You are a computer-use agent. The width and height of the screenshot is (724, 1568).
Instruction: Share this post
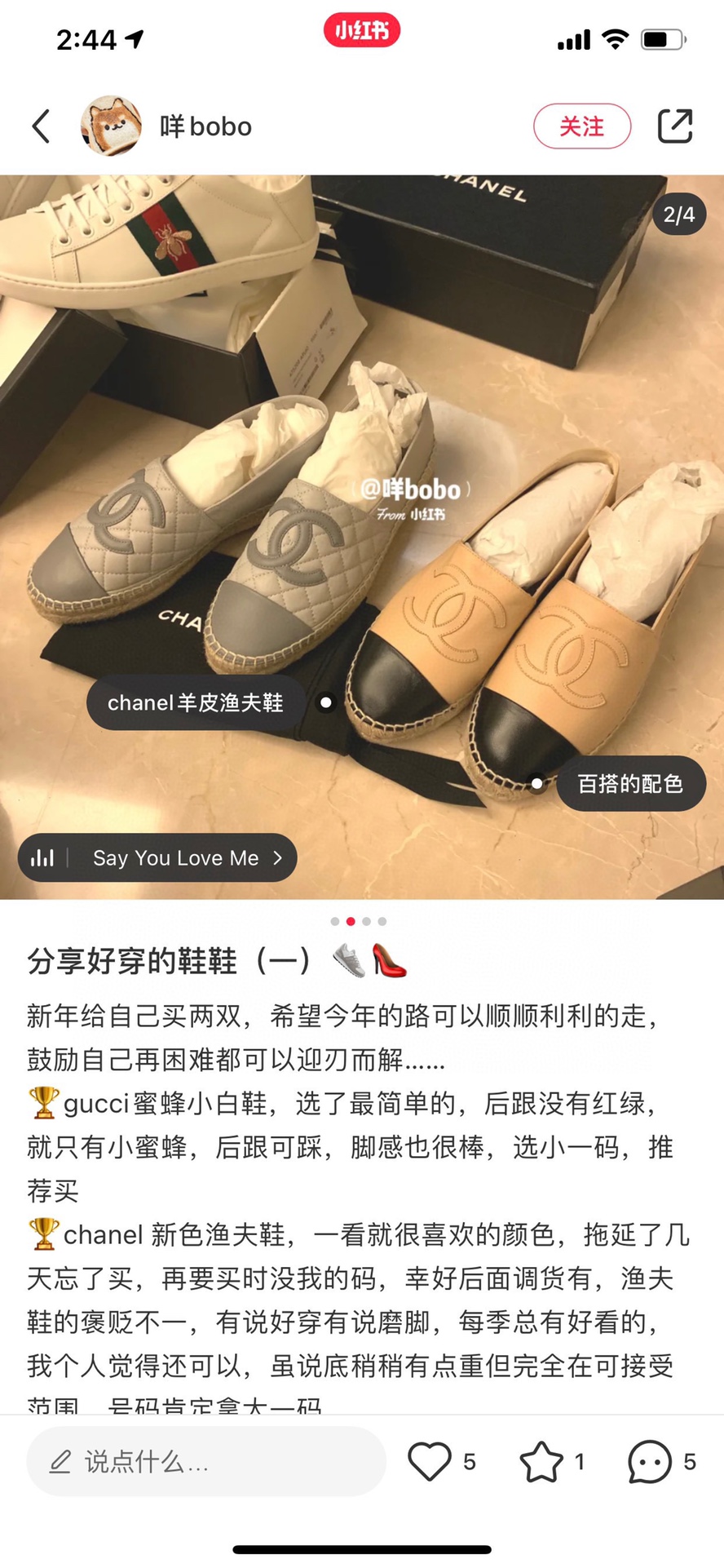(675, 126)
